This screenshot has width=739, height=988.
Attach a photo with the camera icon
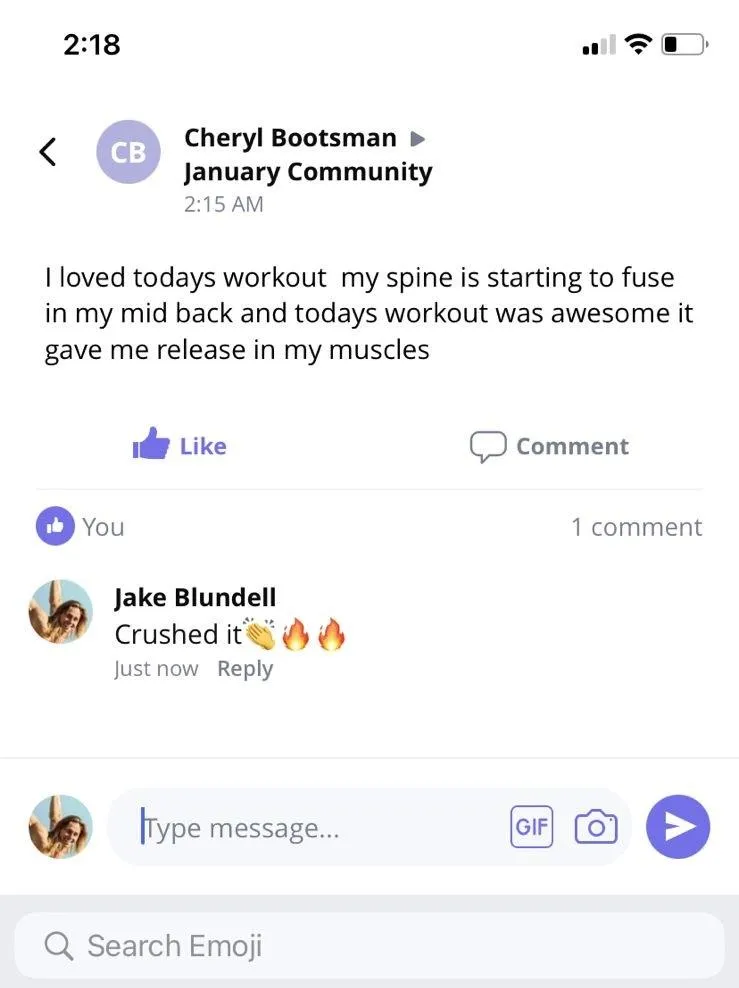tap(596, 827)
